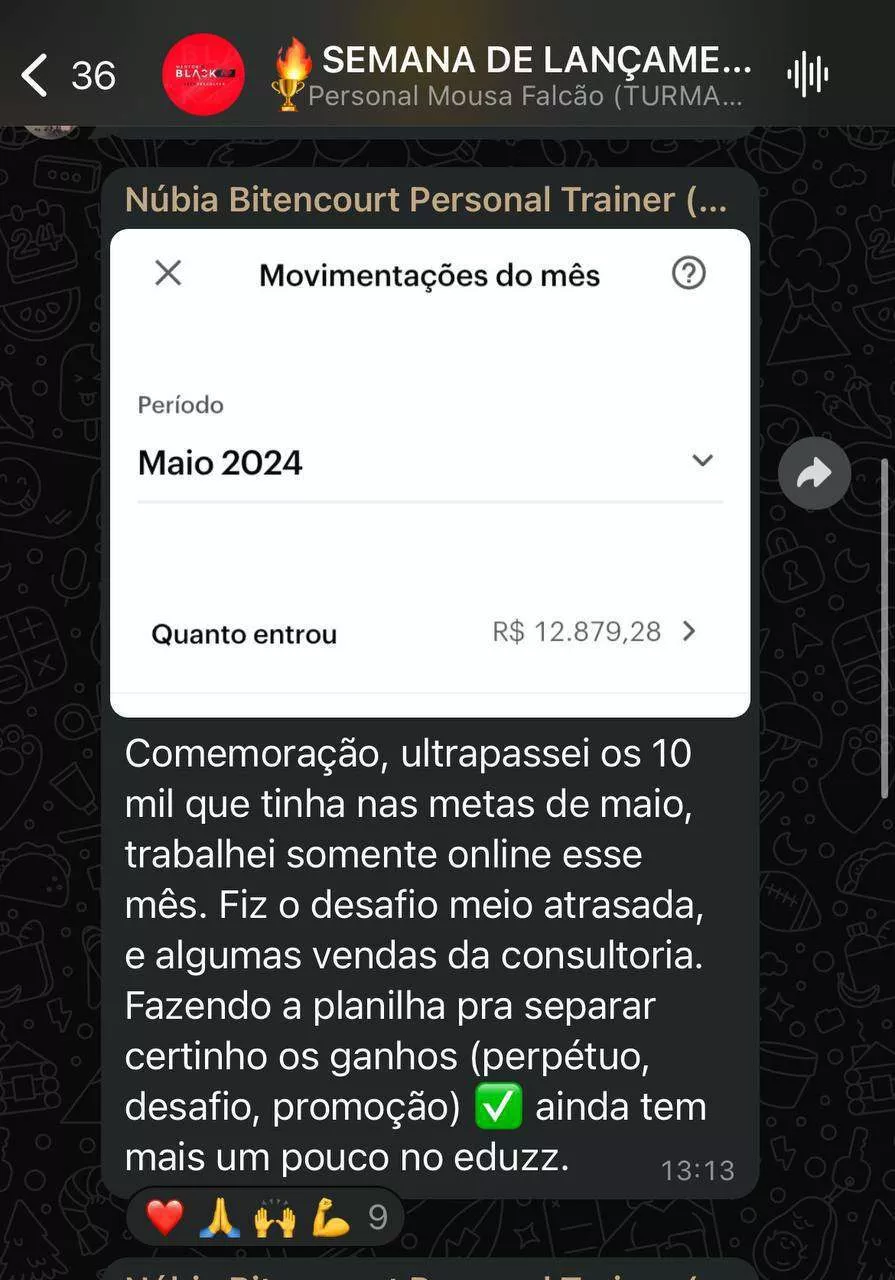Forward the message with the share arrow
This screenshot has width=895, height=1280.
coord(814,474)
